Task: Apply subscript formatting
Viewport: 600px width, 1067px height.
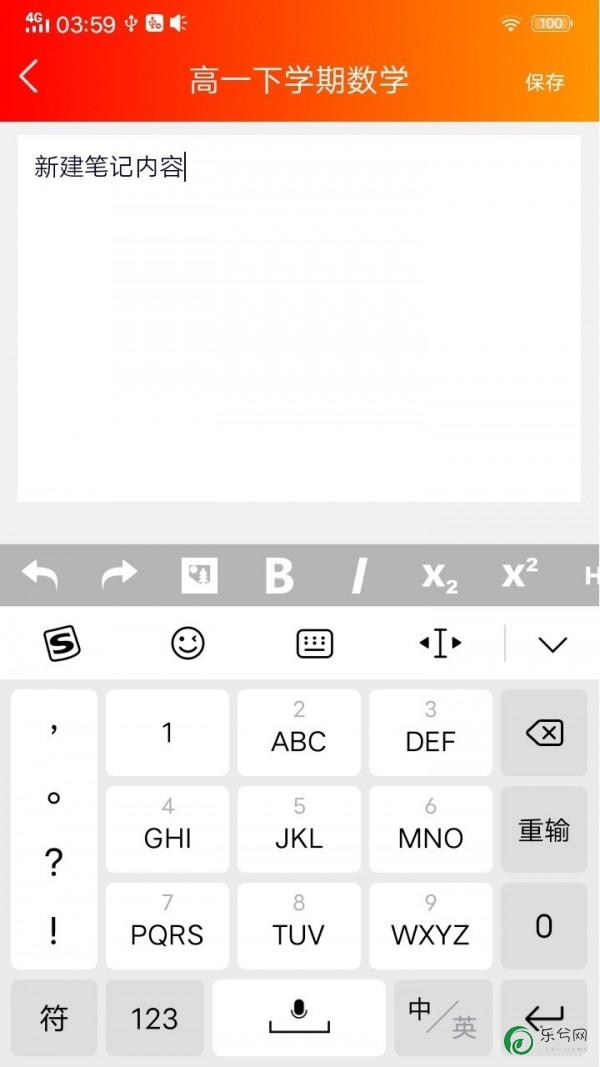Action: click(439, 576)
